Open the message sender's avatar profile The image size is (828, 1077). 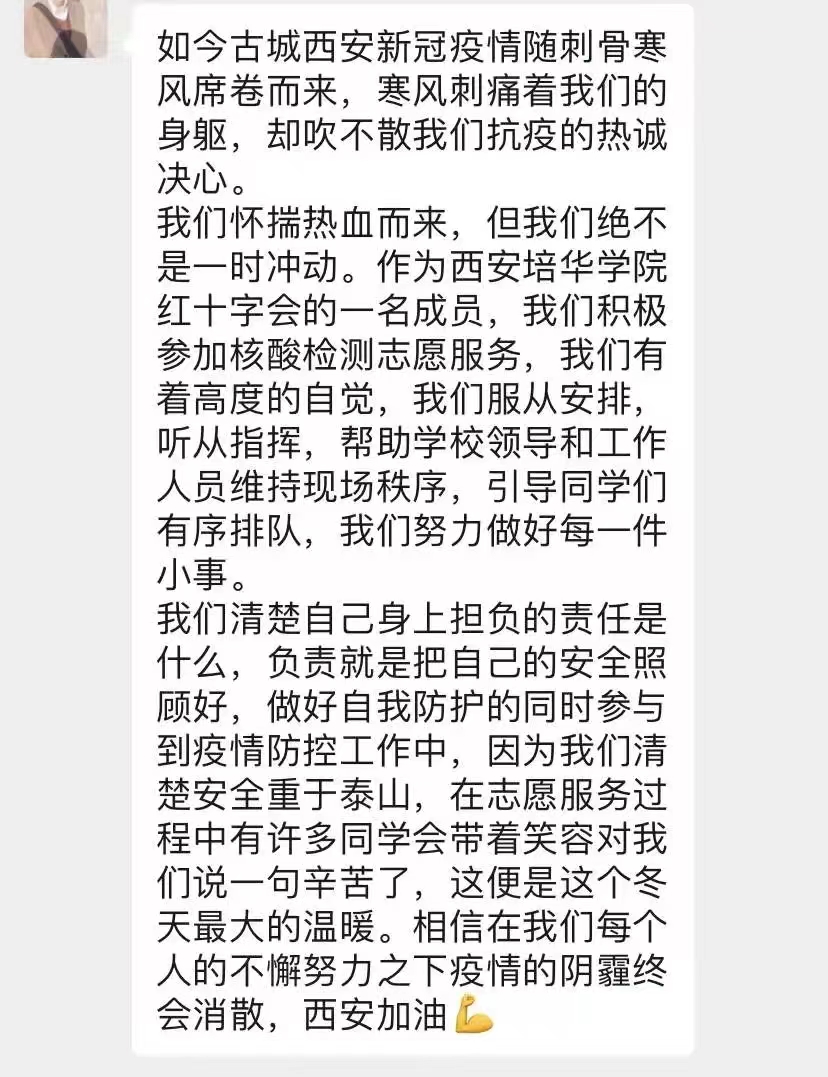click(65, 27)
